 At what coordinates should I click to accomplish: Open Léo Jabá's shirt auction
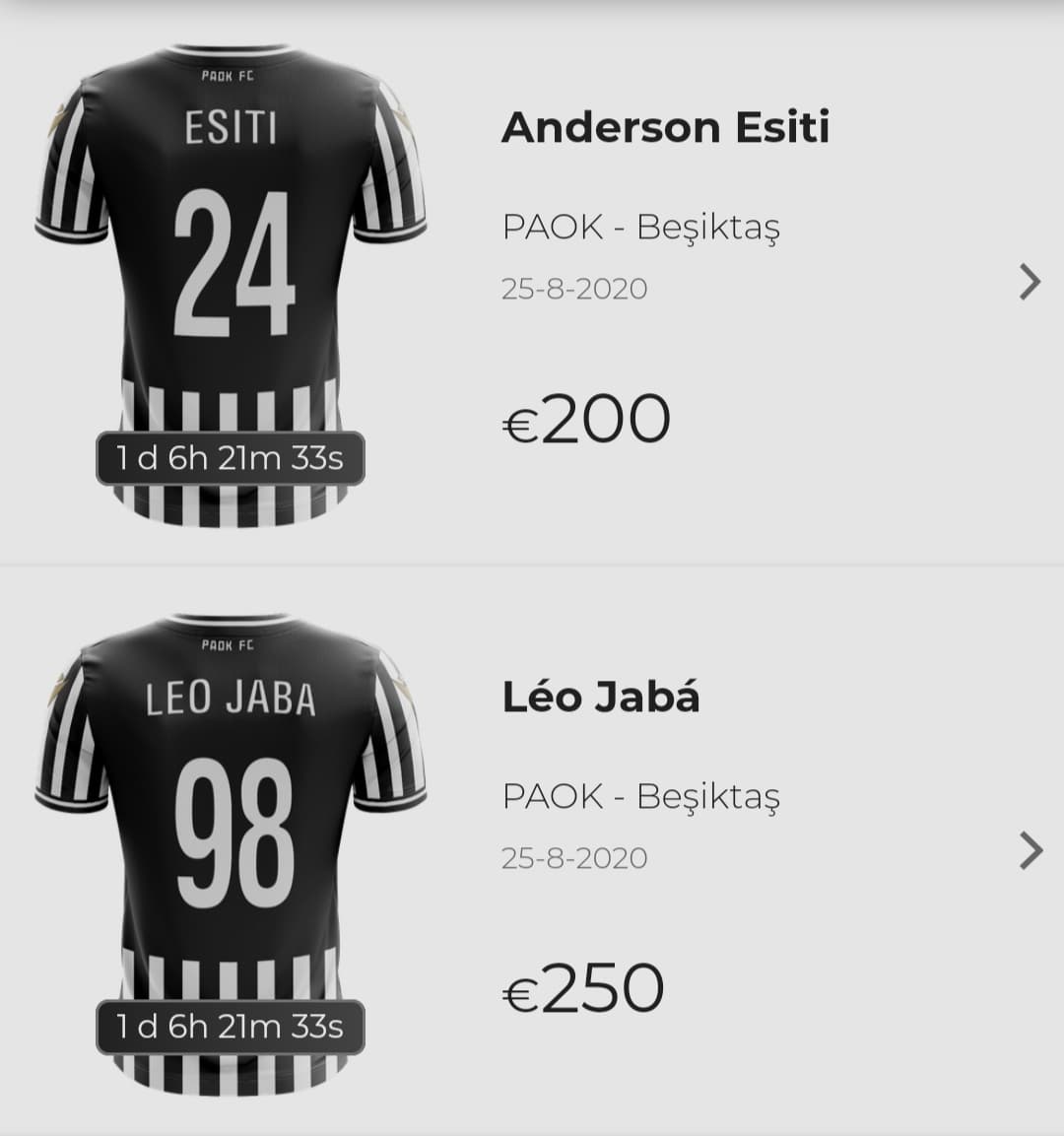click(x=600, y=698)
